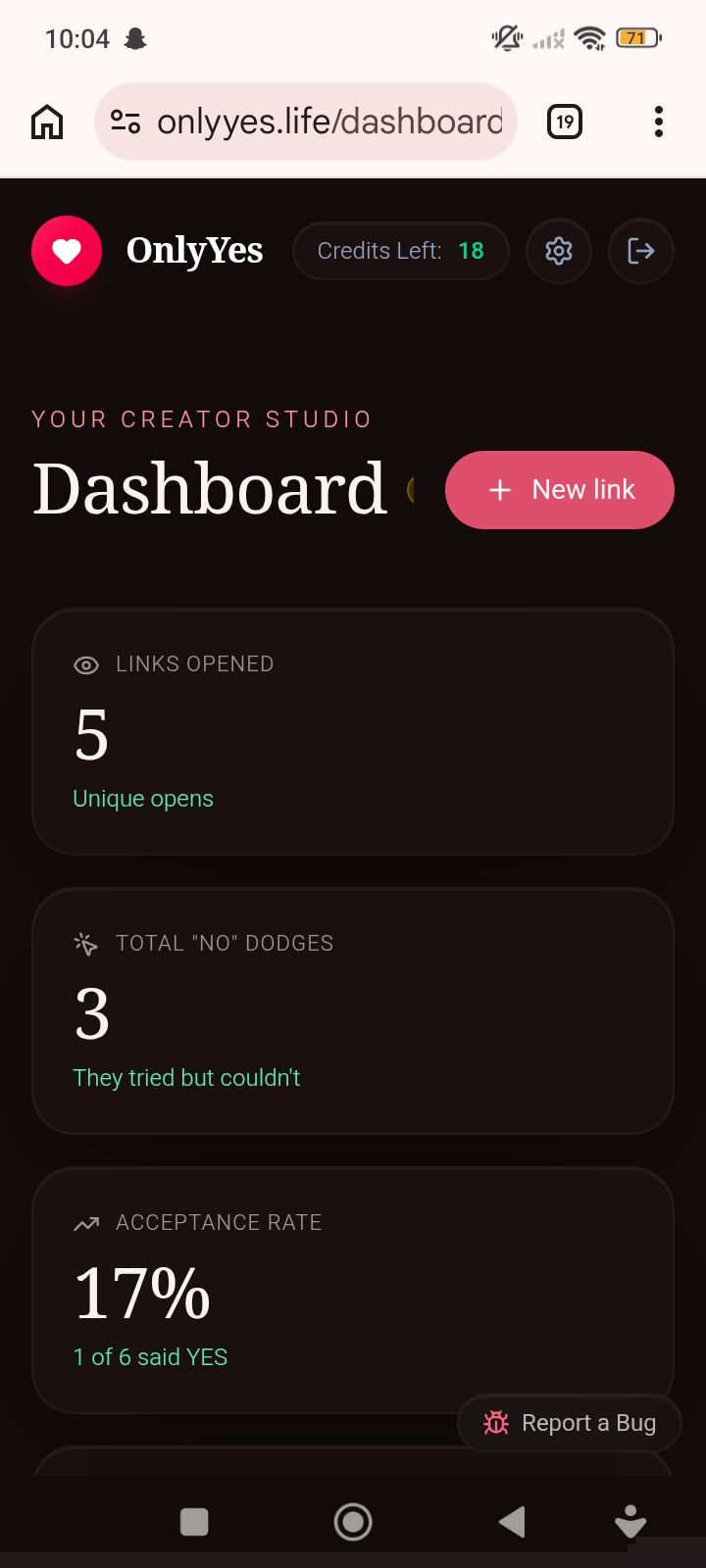Open recent apps with the square button
Viewport: 706px width, 1568px height.
pyautogui.click(x=194, y=1522)
